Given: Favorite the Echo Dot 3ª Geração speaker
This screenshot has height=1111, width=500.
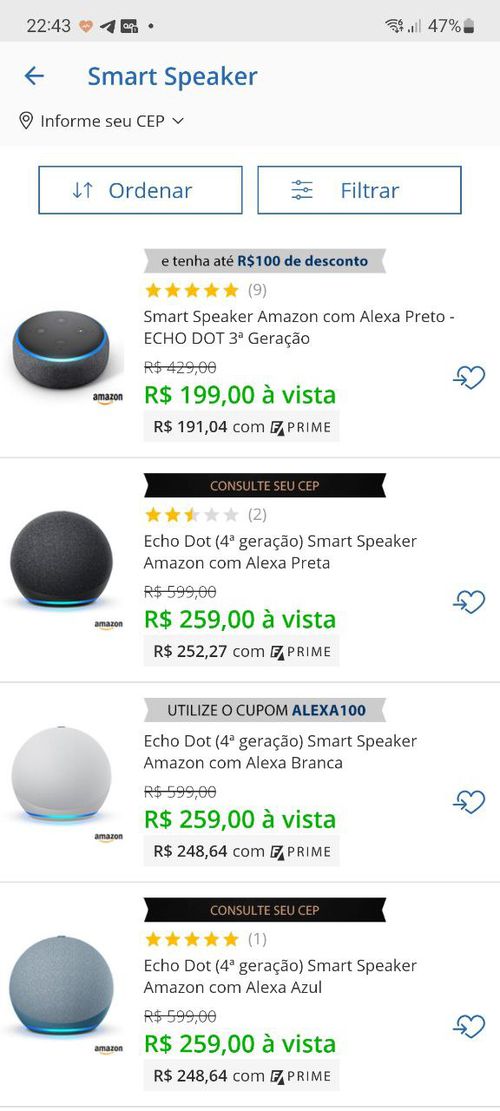Looking at the screenshot, I should pos(469,377).
